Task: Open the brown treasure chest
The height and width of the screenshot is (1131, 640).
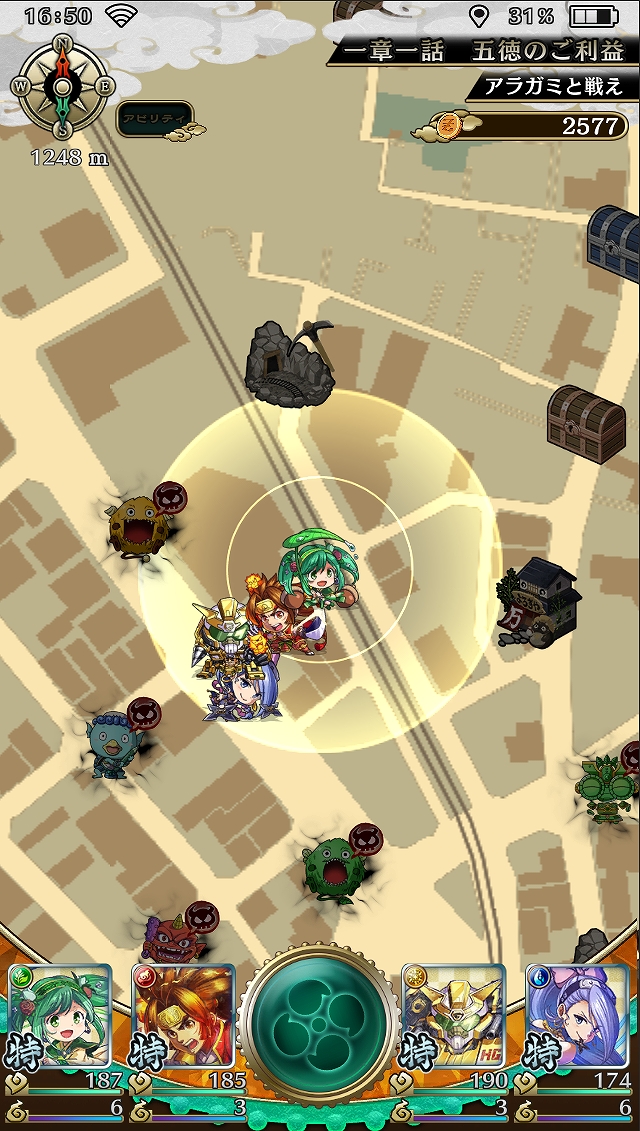Action: coord(586,424)
